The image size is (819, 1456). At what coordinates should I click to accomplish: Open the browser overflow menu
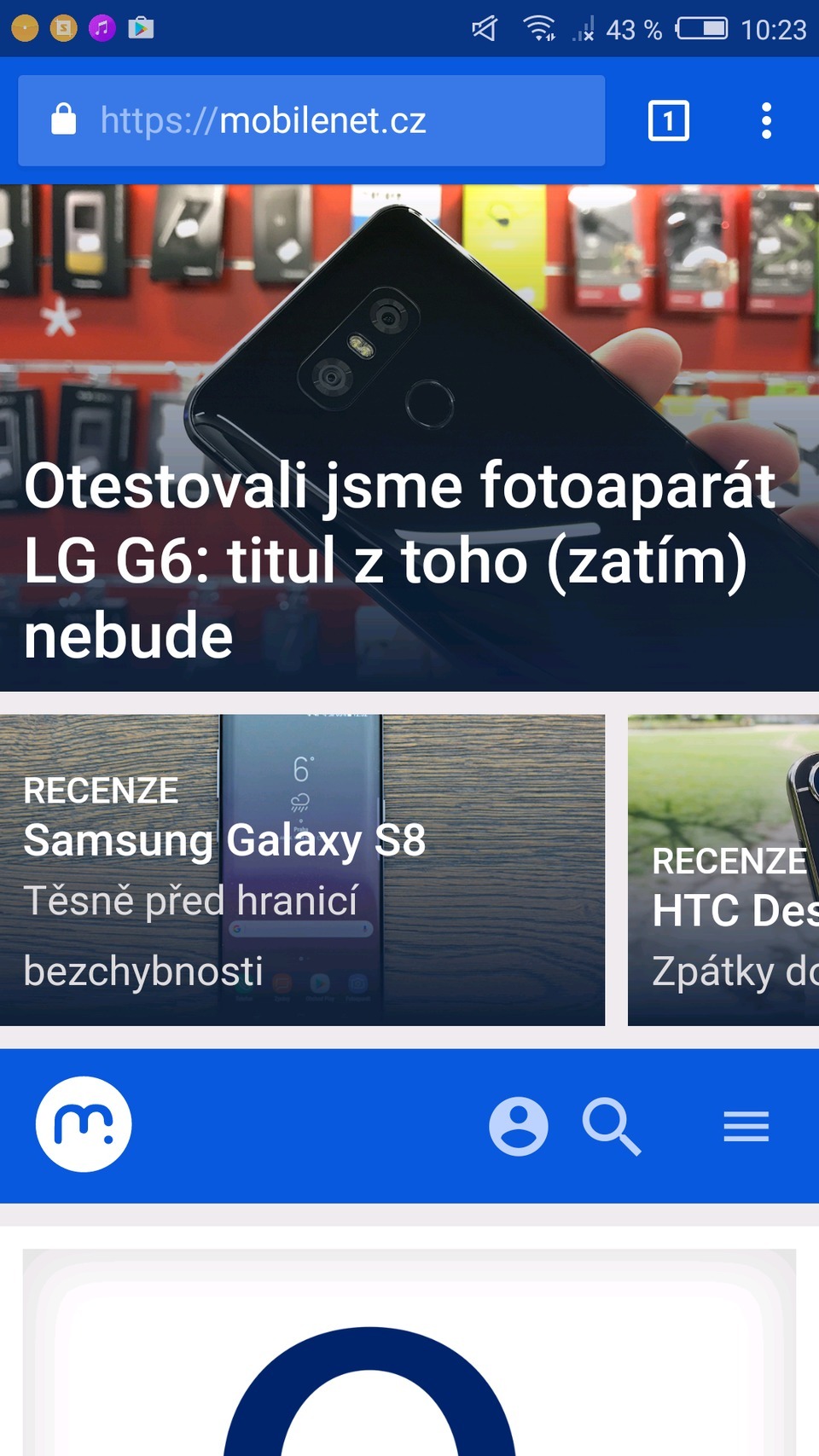coord(766,120)
